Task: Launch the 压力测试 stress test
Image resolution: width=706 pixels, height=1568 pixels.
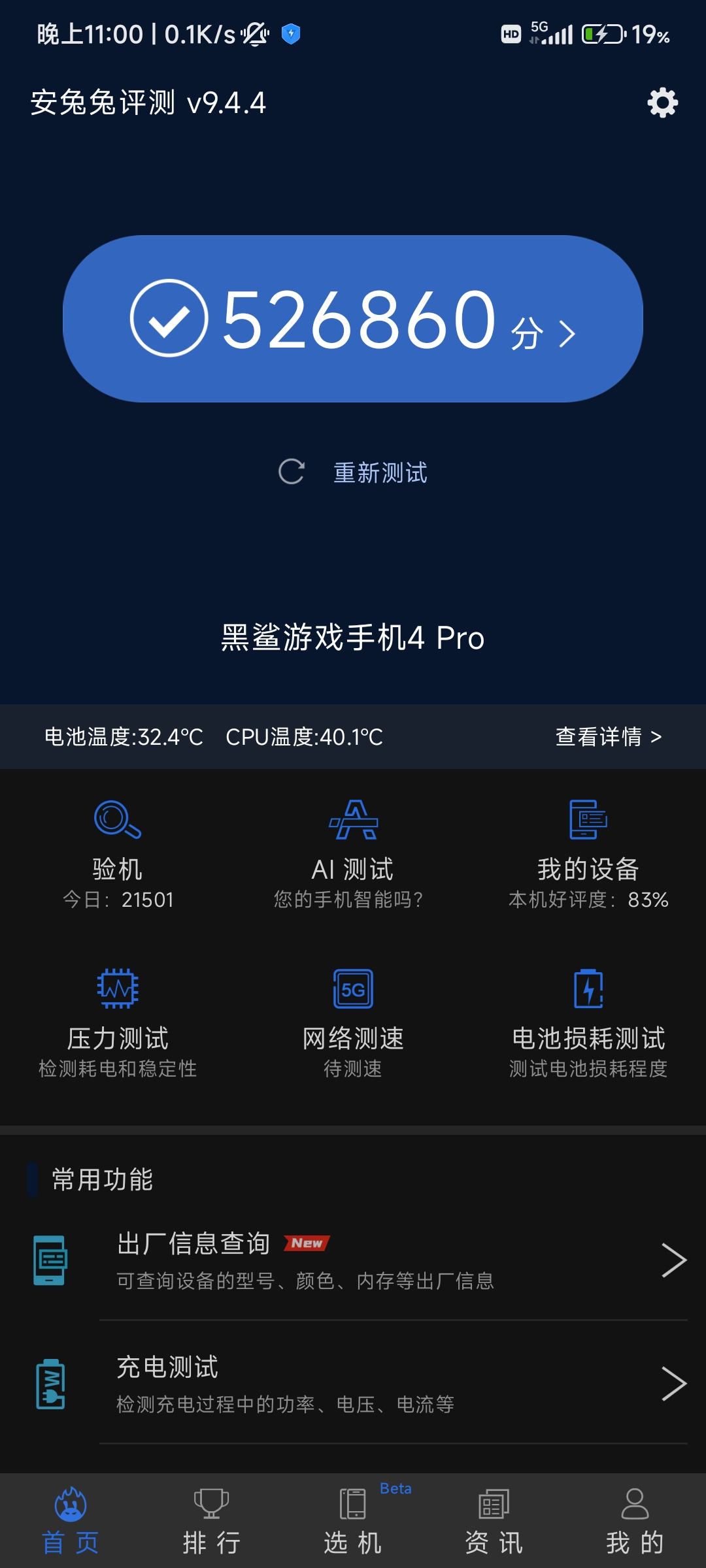Action: click(118, 1024)
